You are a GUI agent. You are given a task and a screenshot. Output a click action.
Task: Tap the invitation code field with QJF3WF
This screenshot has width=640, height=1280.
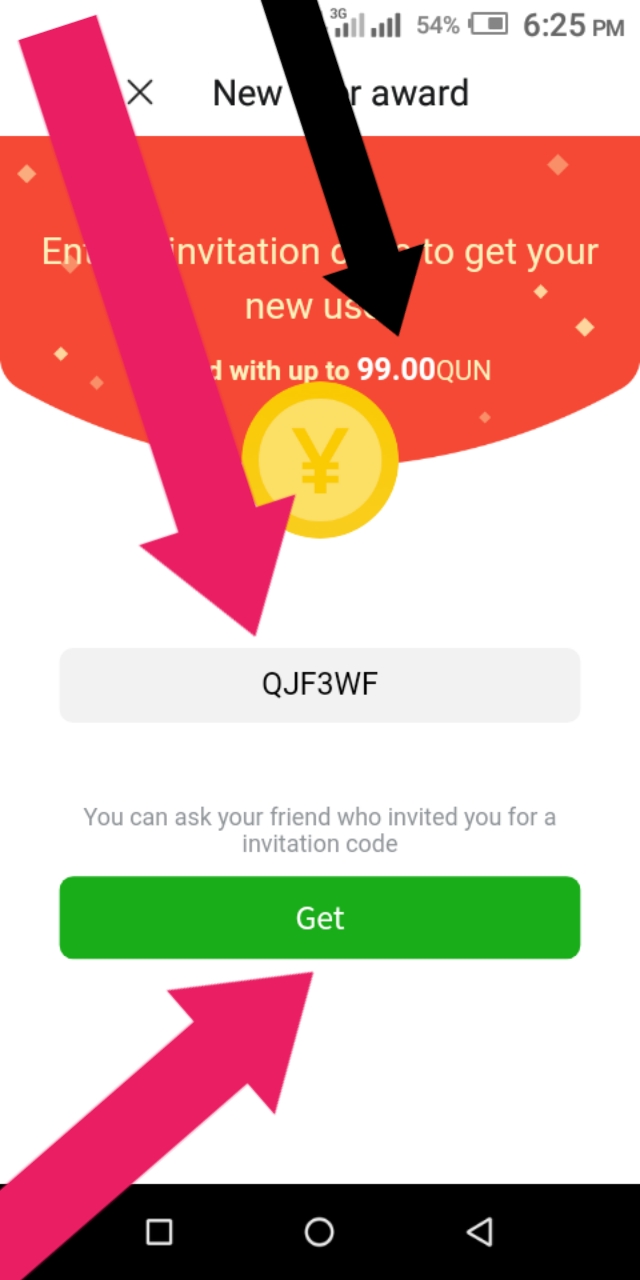click(x=320, y=685)
